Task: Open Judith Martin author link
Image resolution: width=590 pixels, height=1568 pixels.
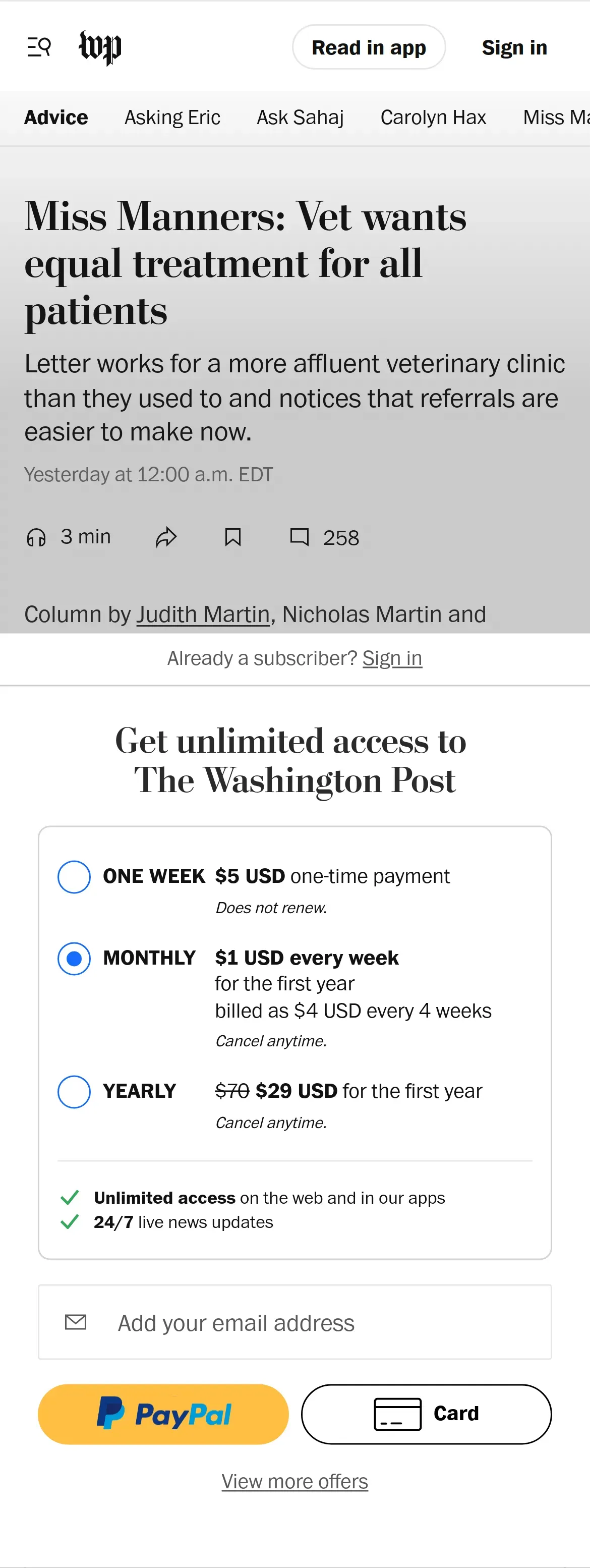Action: [x=203, y=614]
